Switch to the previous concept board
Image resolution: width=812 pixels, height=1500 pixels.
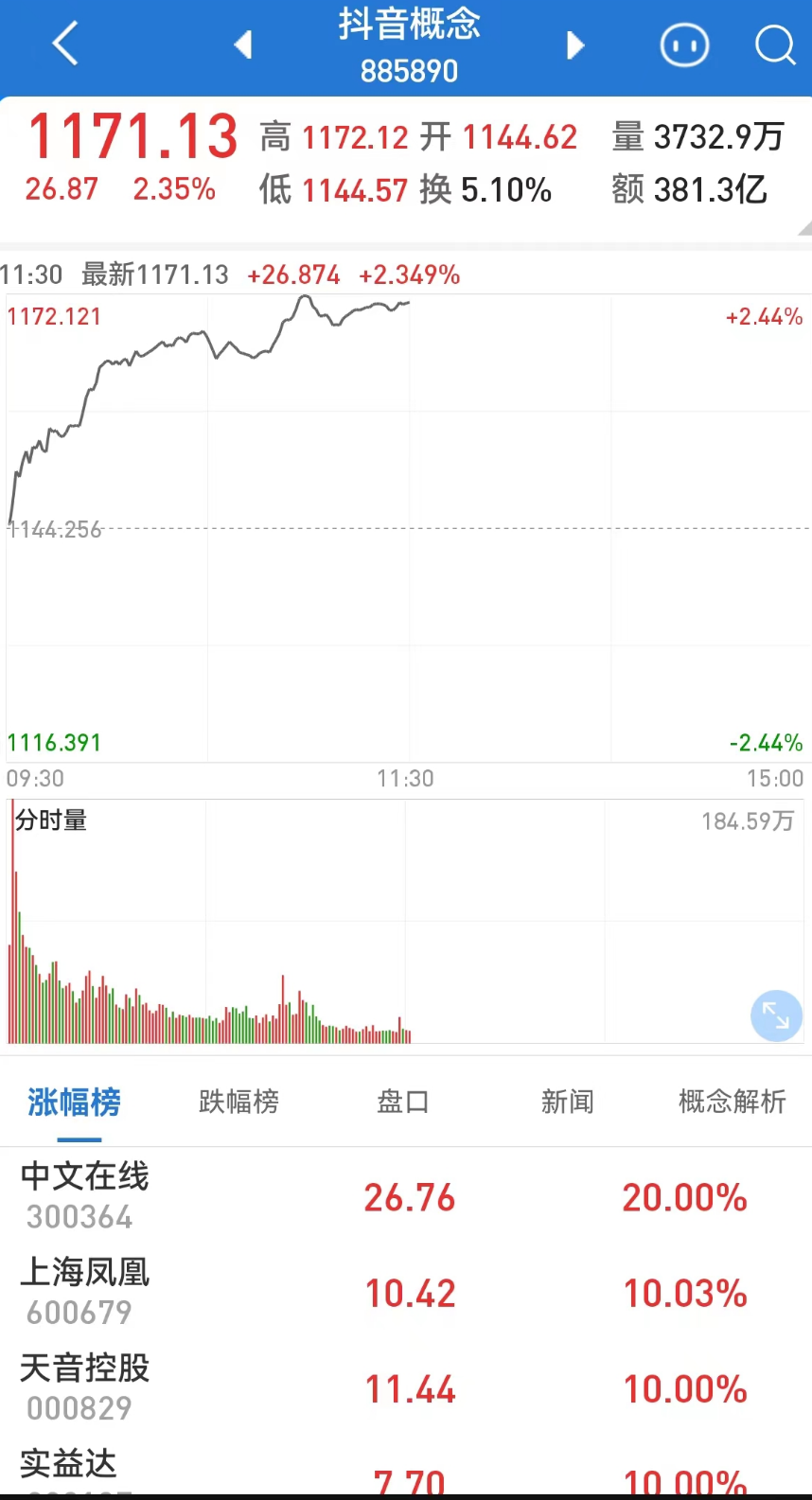243,44
